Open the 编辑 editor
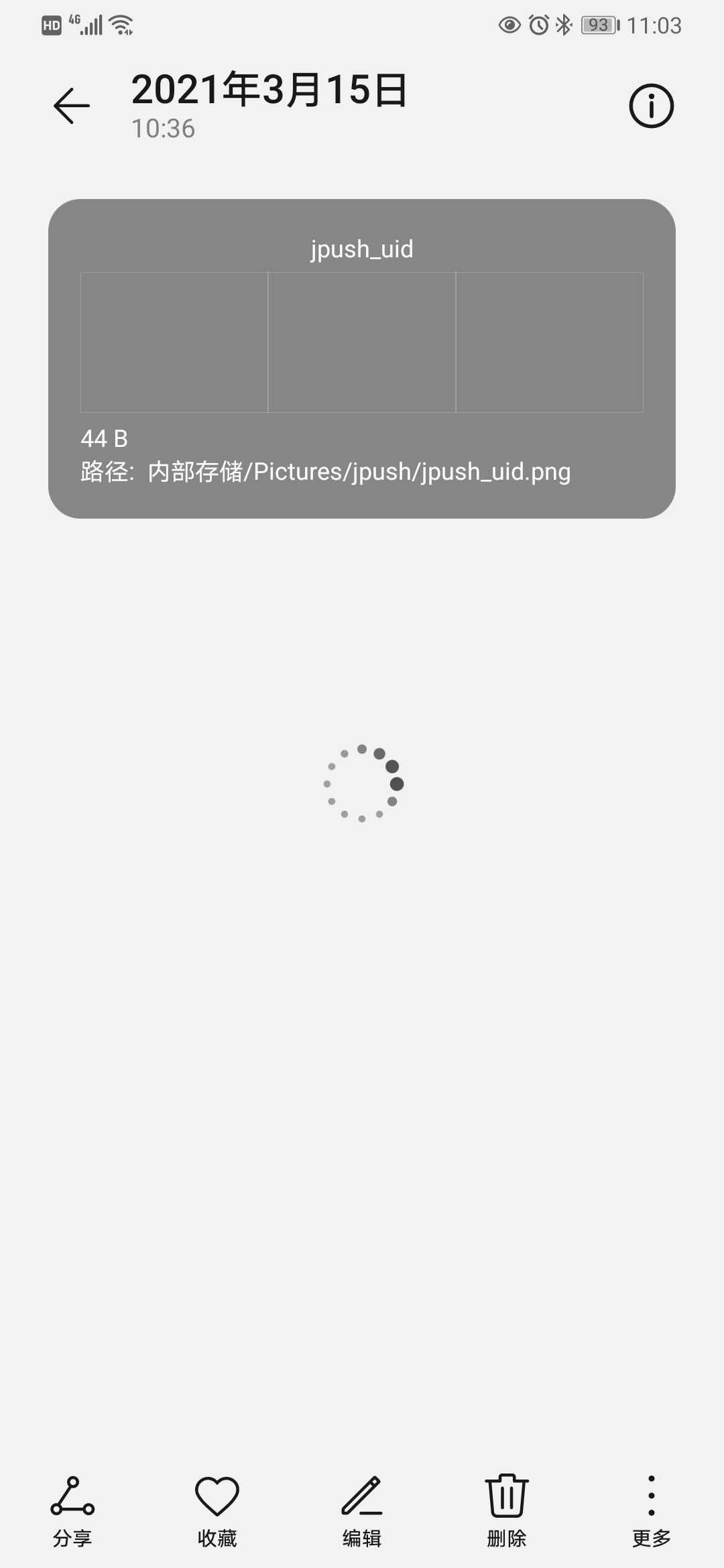 coord(362,1510)
